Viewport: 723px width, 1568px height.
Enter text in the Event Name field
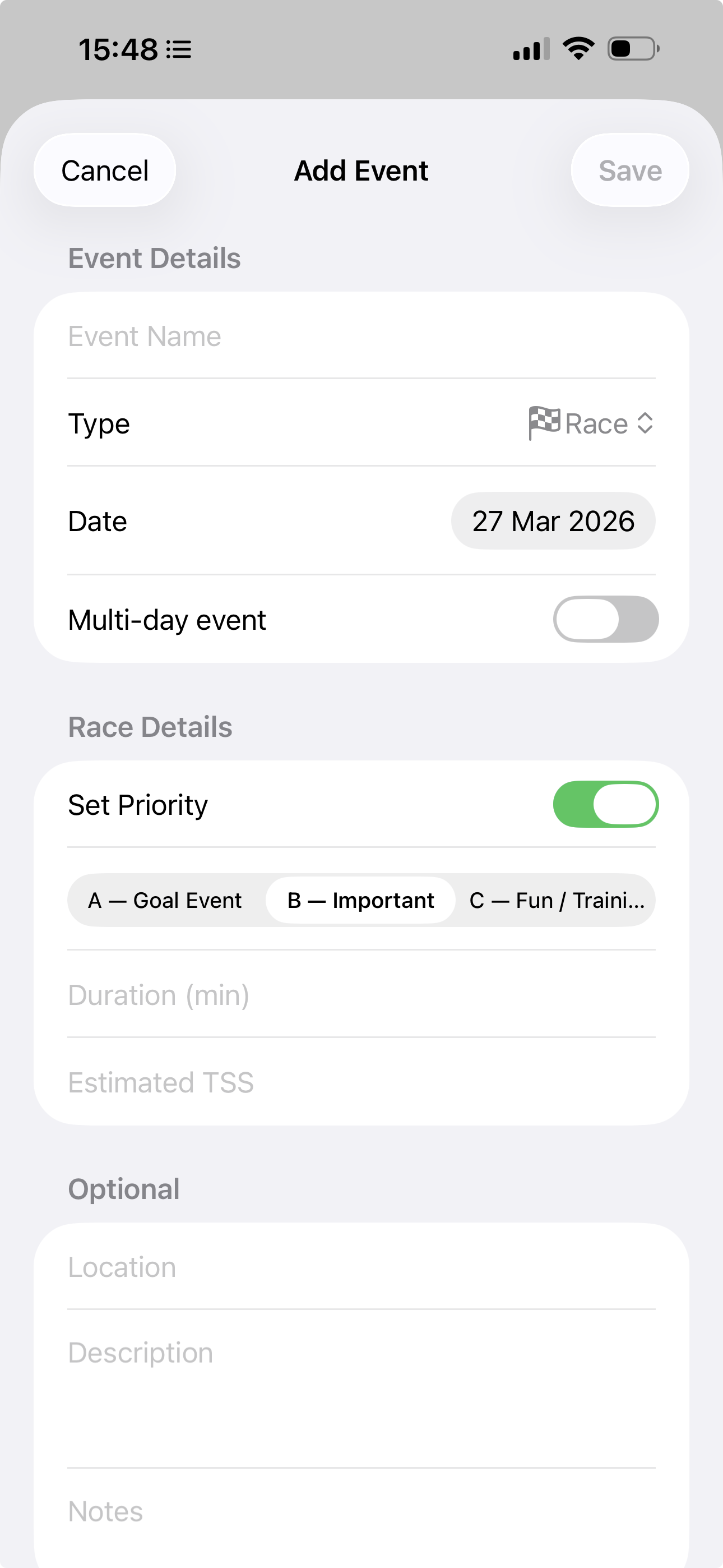coord(360,336)
